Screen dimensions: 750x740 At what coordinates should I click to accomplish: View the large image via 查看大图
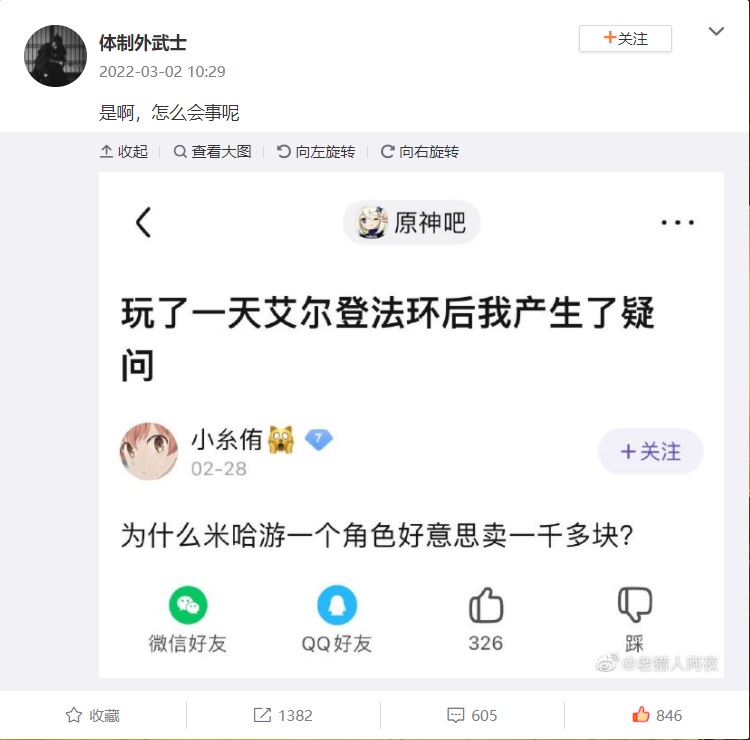pyautogui.click(x=212, y=152)
